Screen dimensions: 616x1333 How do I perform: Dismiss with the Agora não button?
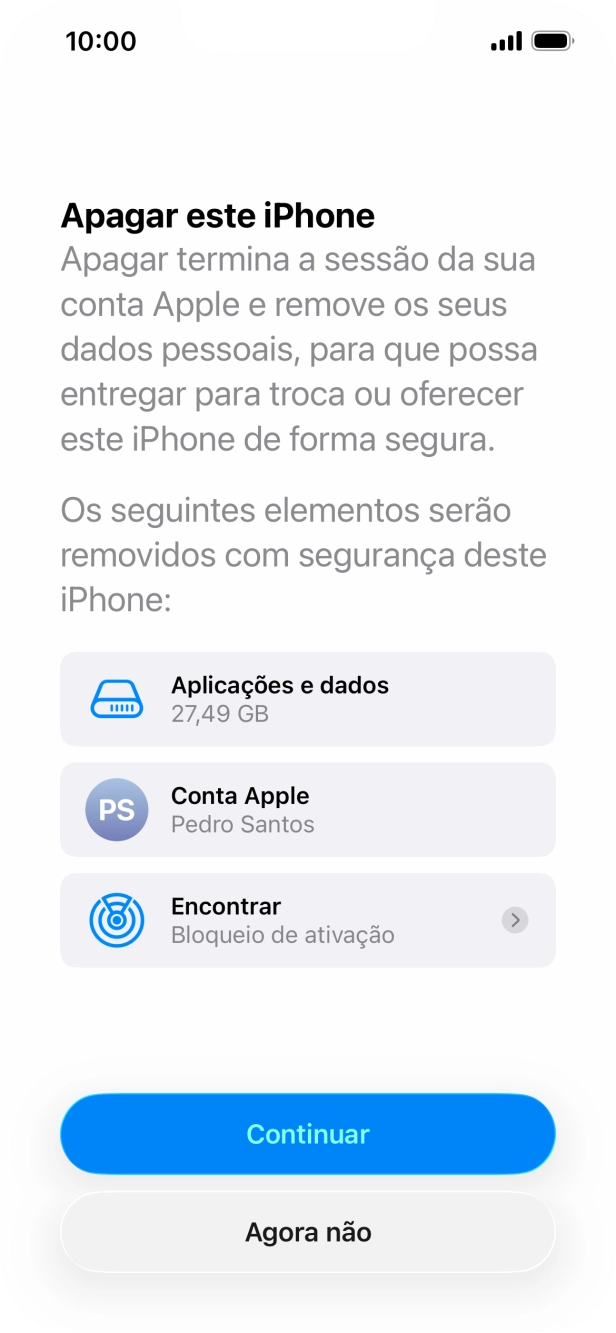(x=308, y=1232)
